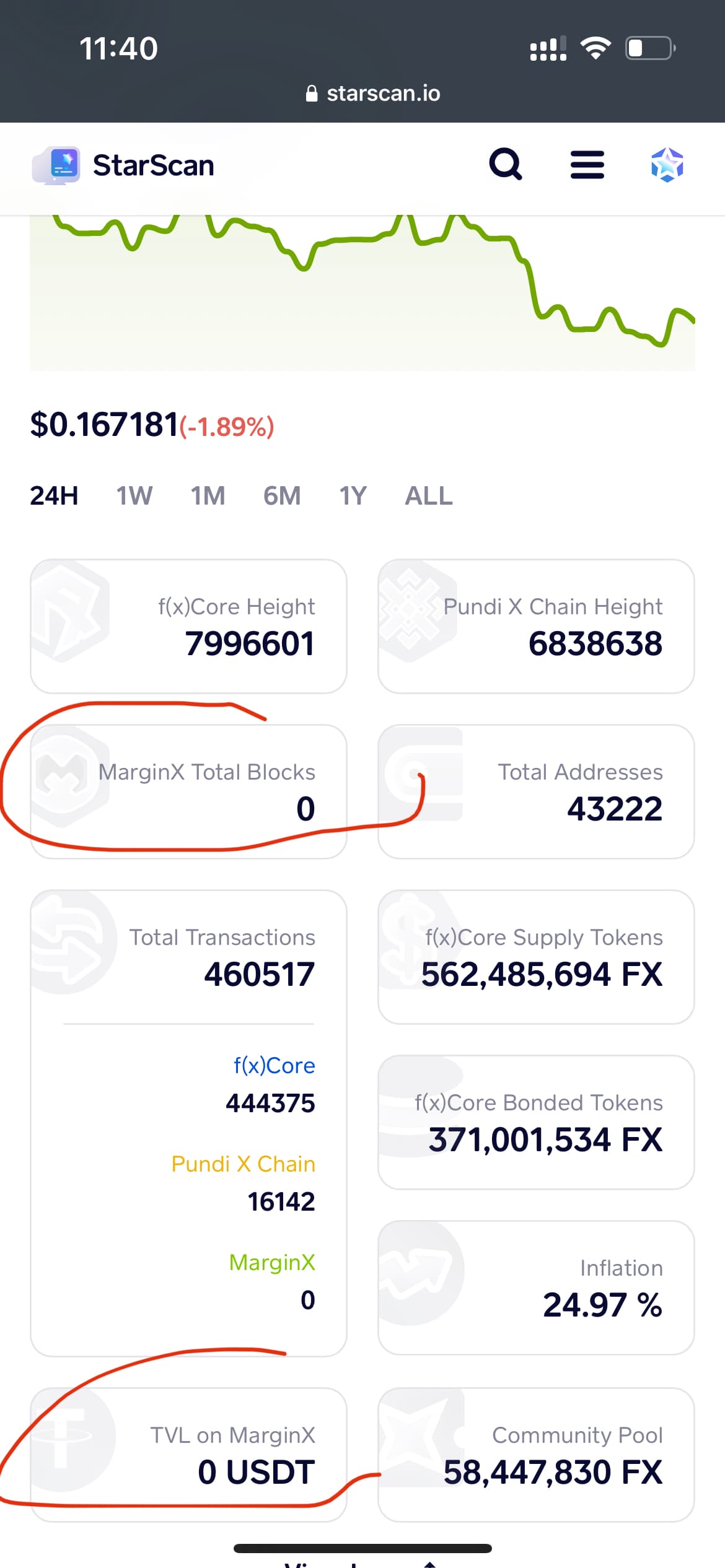Open the MarginX transactions link
The width and height of the screenshot is (725, 1568).
pyautogui.click(x=272, y=1262)
